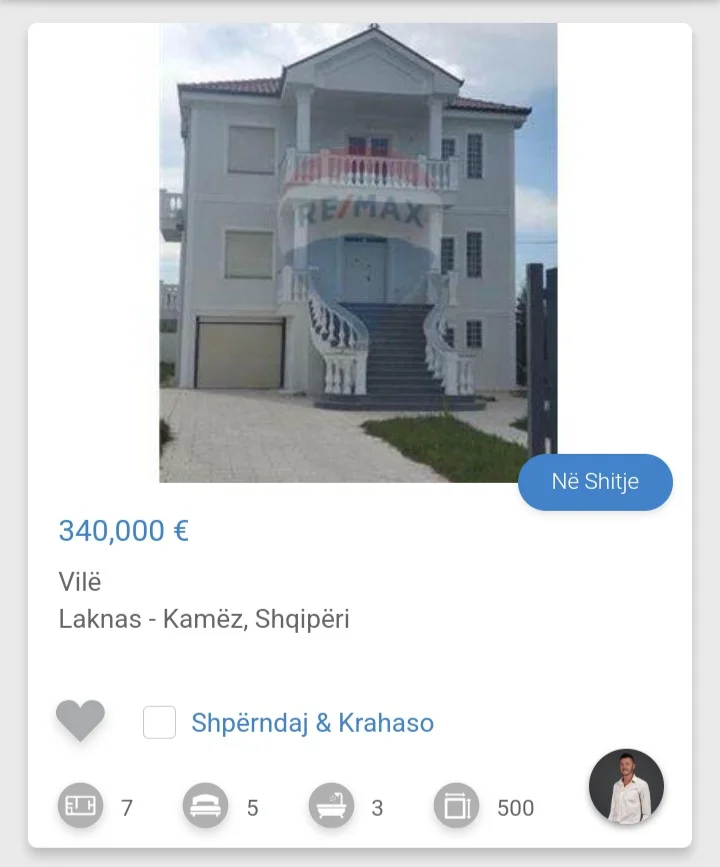Click the 340,000 € price link
The height and width of the screenshot is (867, 720).
[x=124, y=530]
